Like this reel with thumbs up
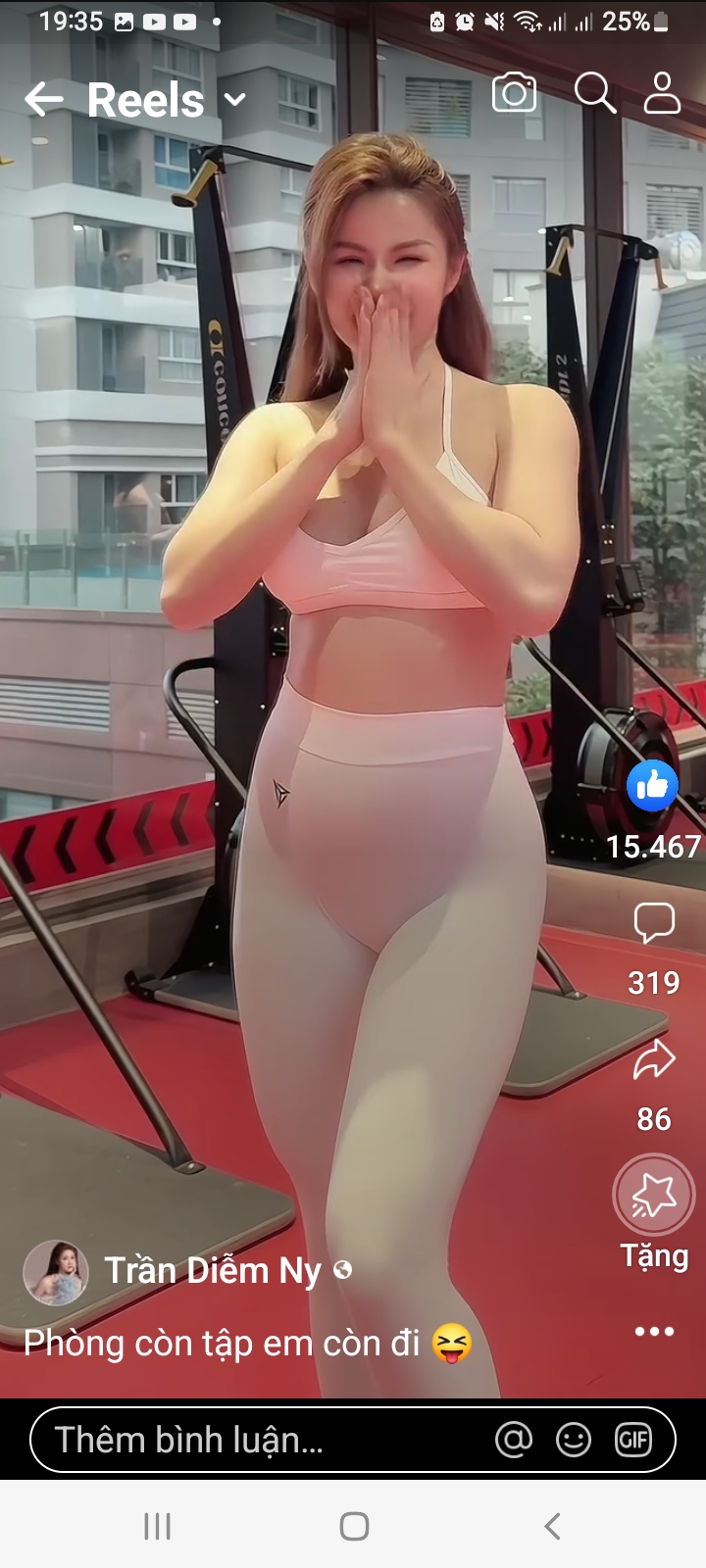Viewport: 706px width, 1568px height. [x=653, y=786]
